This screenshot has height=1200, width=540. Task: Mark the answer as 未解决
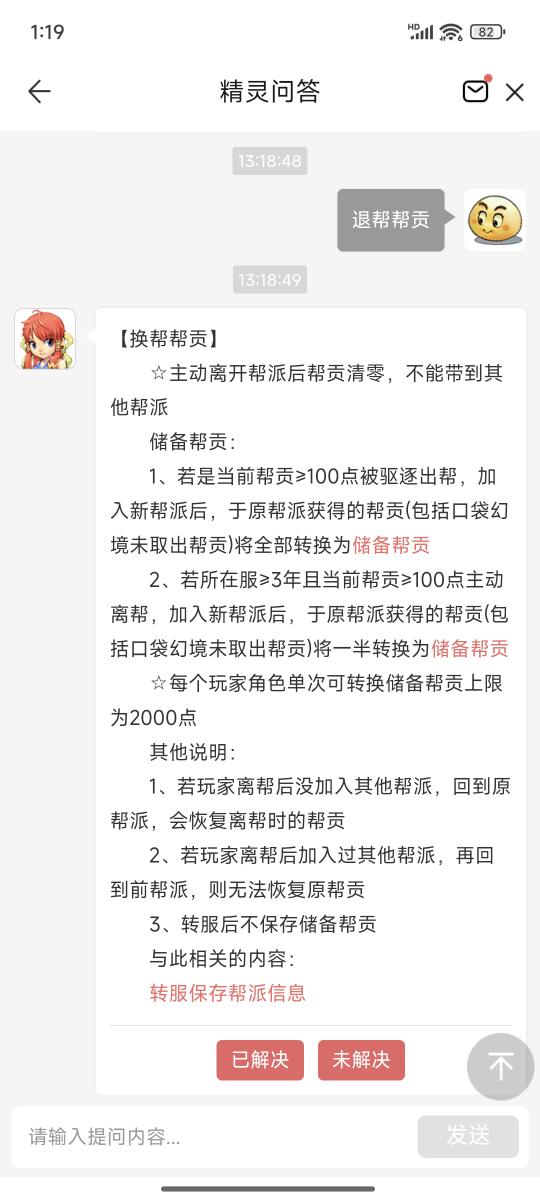tap(361, 1060)
